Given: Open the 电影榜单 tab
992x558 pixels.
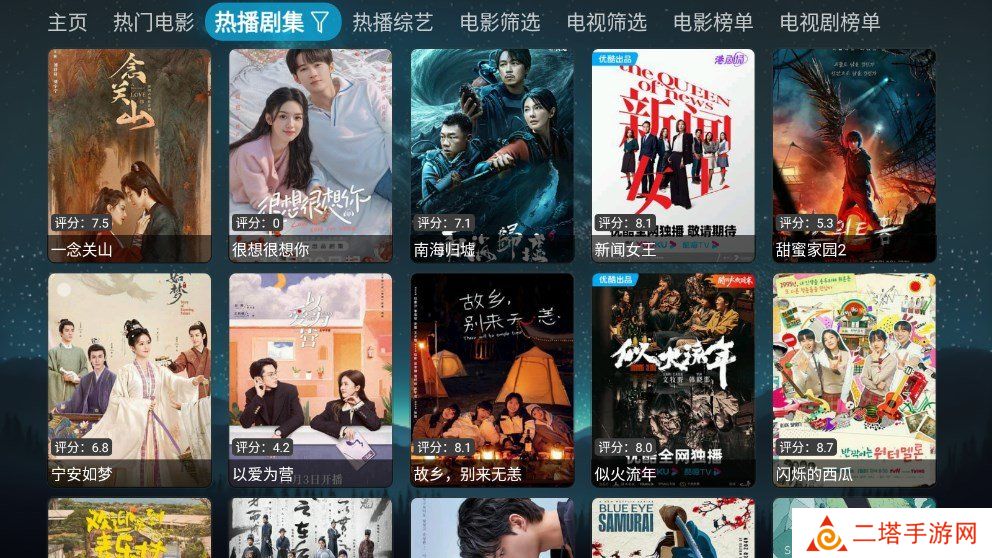Looking at the screenshot, I should (713, 22).
